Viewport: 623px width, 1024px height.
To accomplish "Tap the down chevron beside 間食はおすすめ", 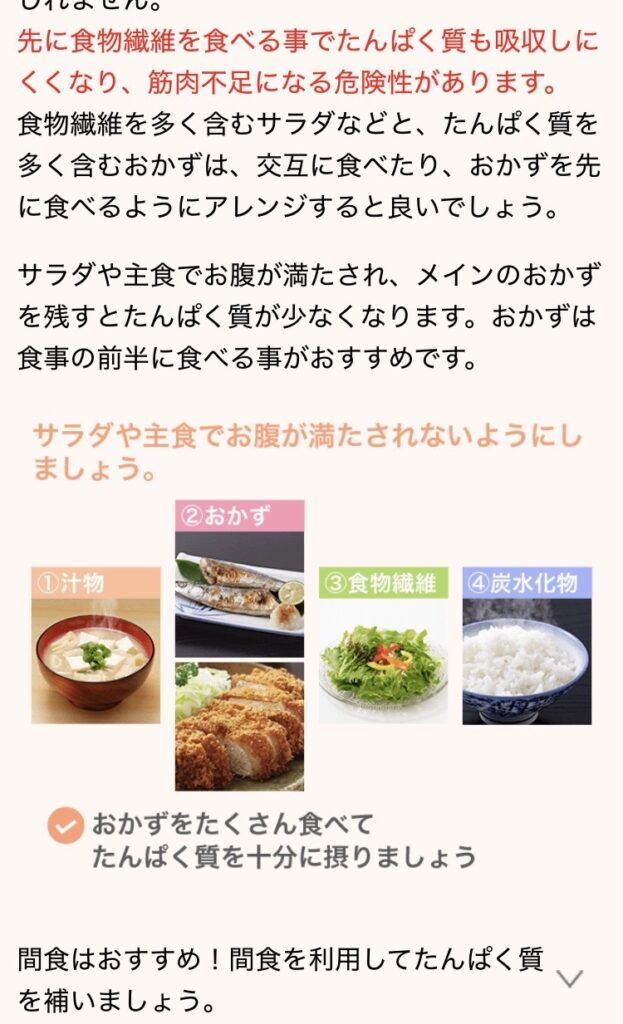I will click(x=570, y=978).
